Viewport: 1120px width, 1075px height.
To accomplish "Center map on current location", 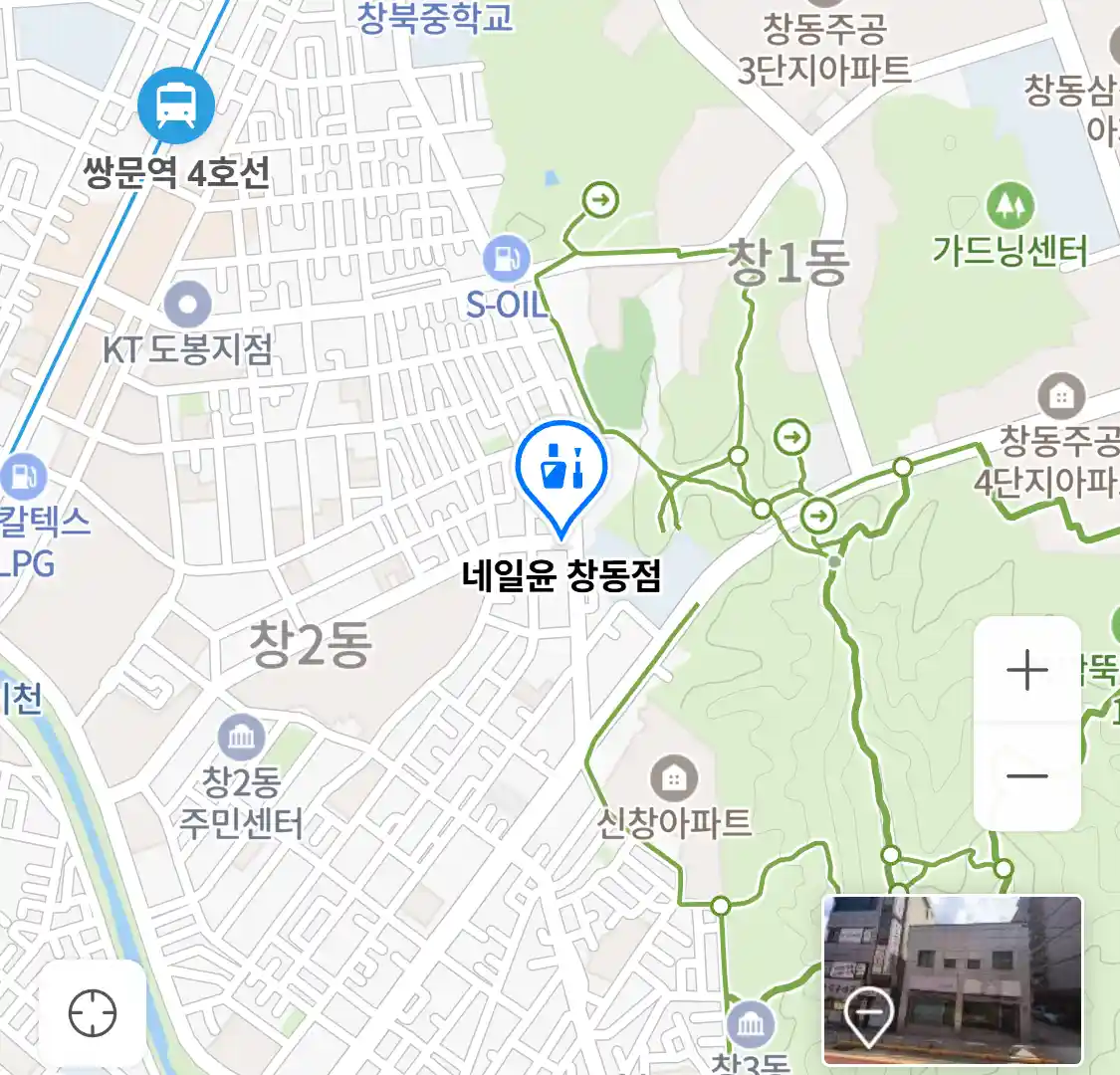I will (93, 1014).
